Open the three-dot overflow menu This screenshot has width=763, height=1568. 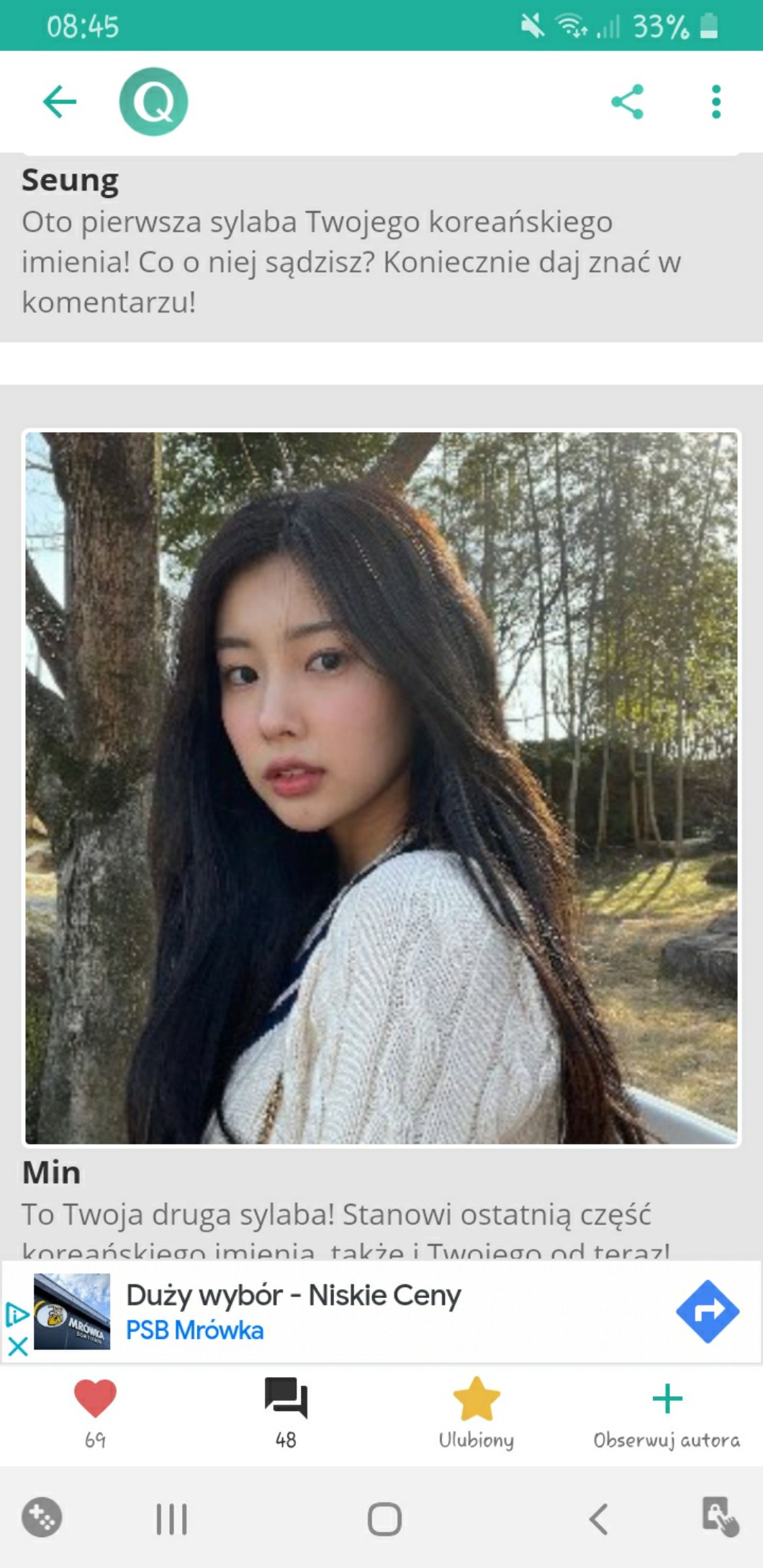tap(715, 102)
